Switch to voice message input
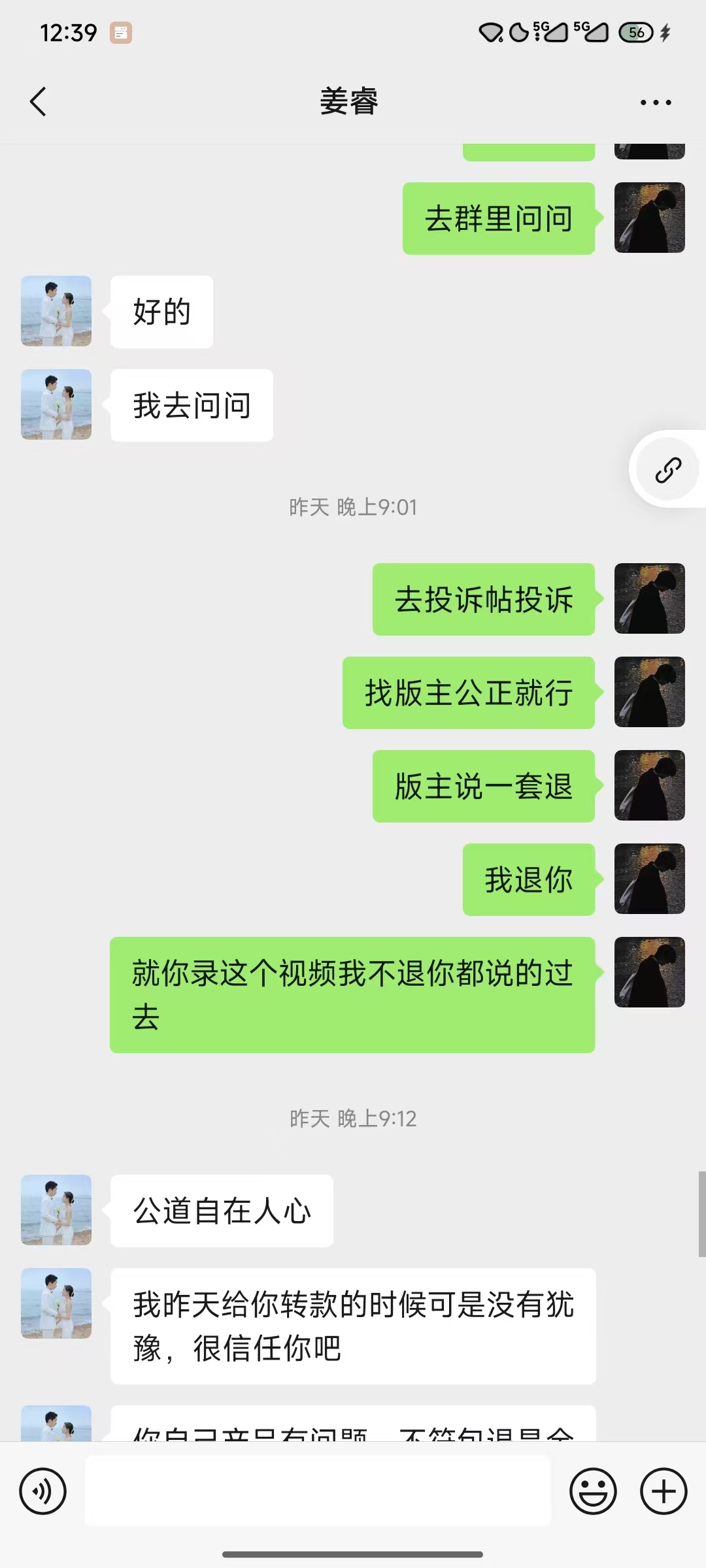 43,1492
